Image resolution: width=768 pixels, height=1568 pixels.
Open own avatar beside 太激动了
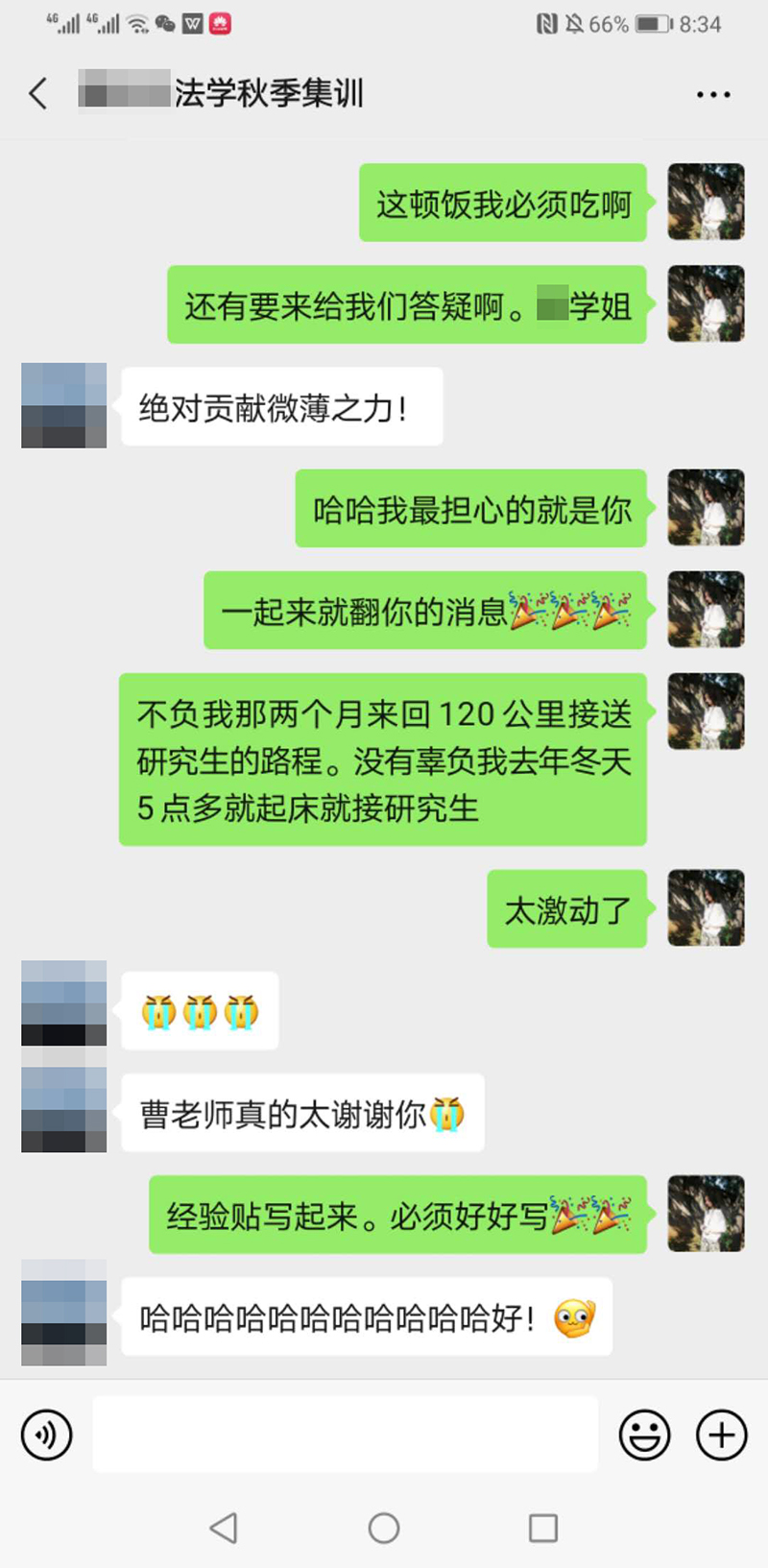click(706, 907)
